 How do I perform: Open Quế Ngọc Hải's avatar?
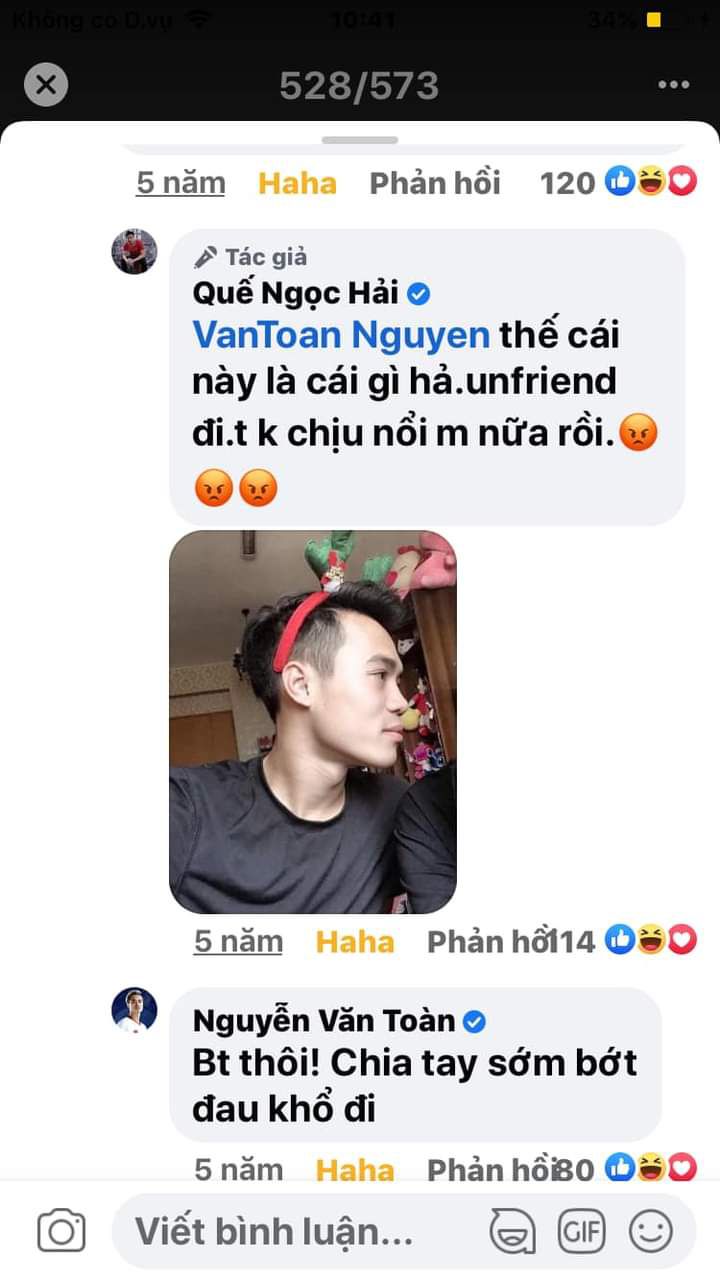coord(134,251)
